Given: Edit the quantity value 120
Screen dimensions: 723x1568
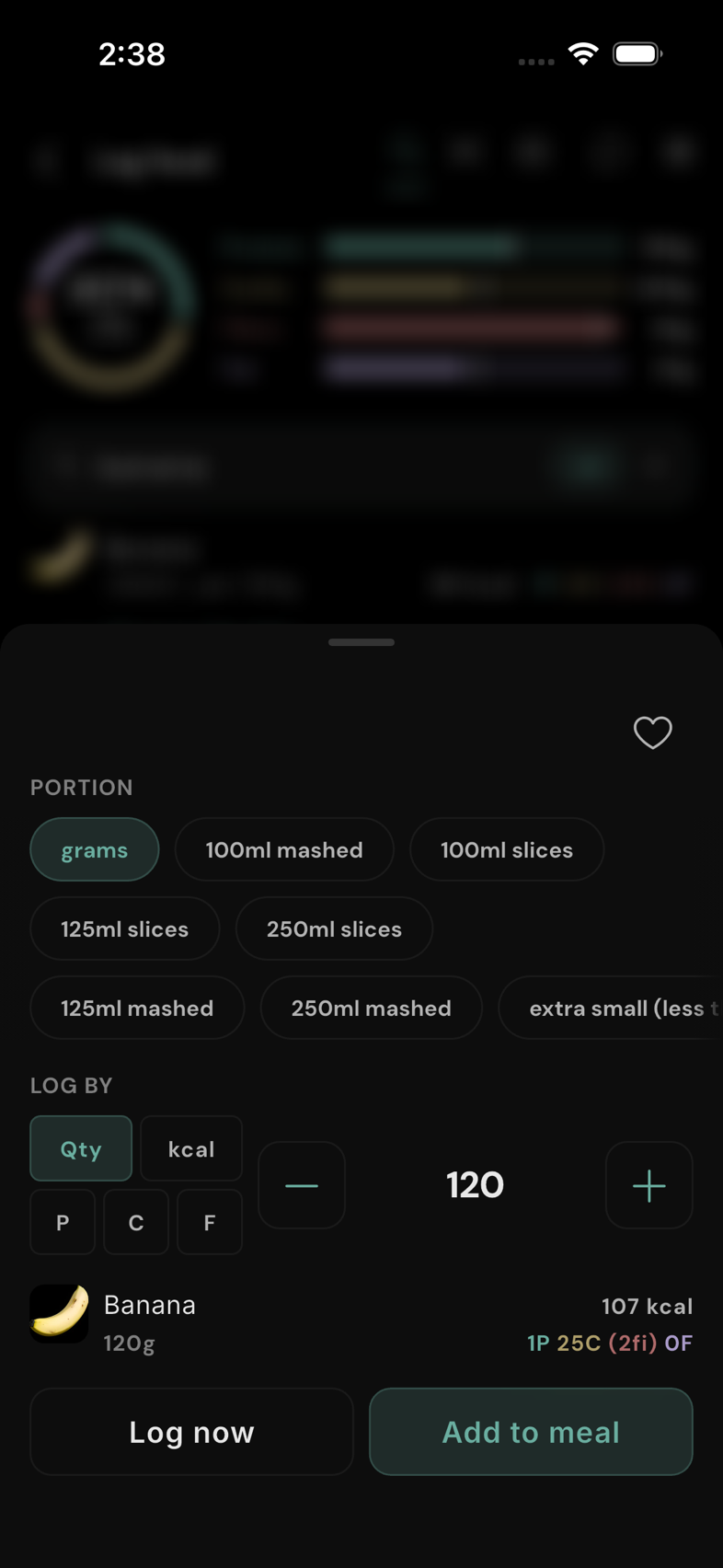Looking at the screenshot, I should point(476,1185).
